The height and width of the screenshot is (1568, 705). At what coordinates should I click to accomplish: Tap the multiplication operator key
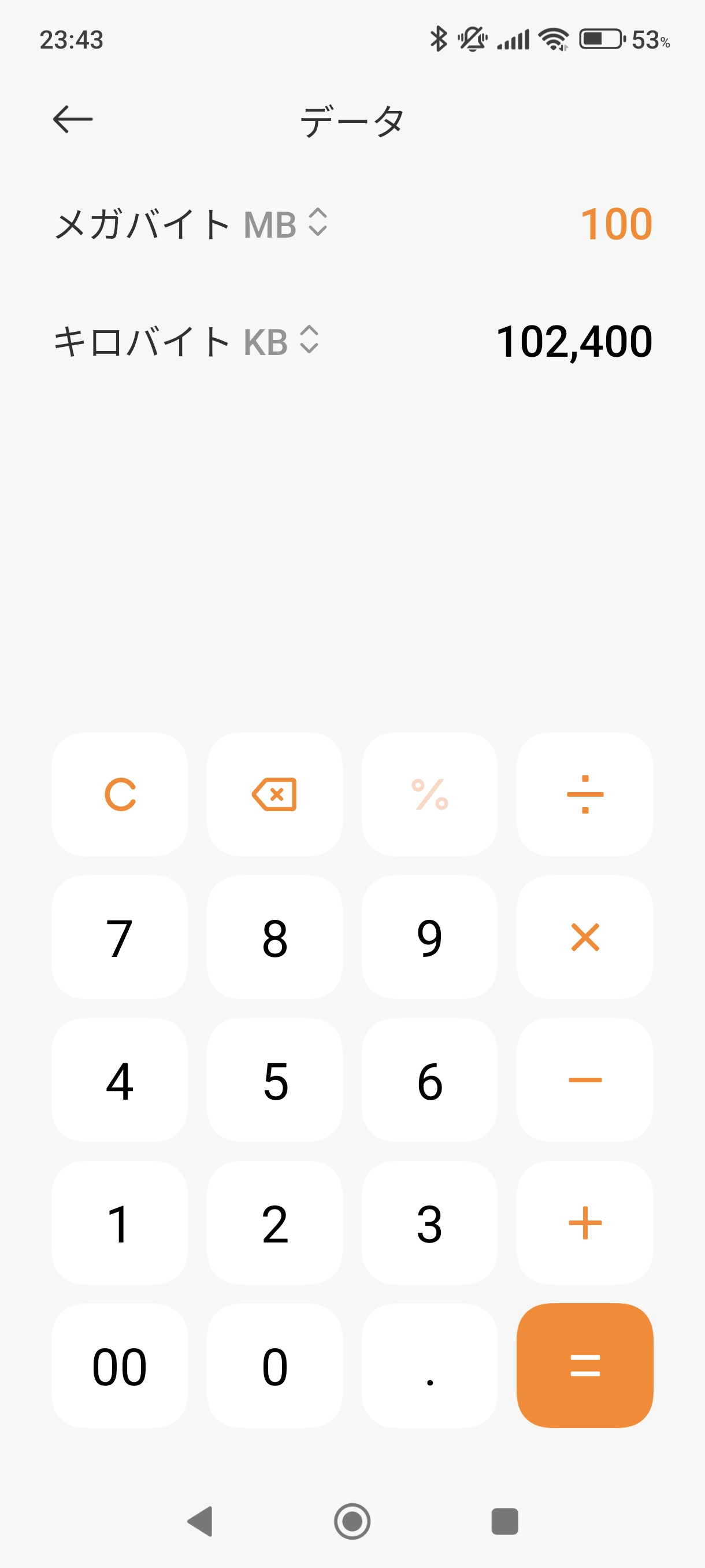585,937
